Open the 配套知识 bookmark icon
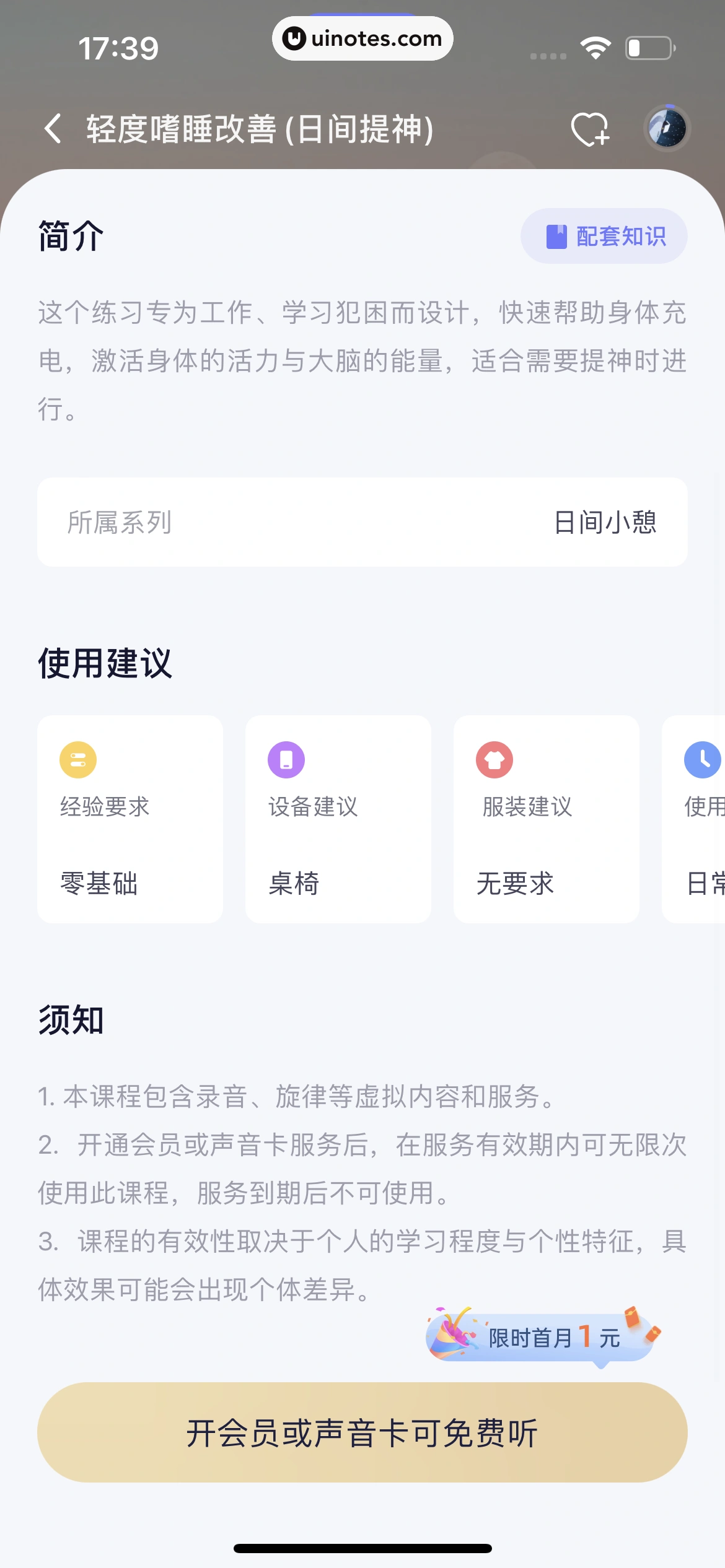 tap(556, 235)
